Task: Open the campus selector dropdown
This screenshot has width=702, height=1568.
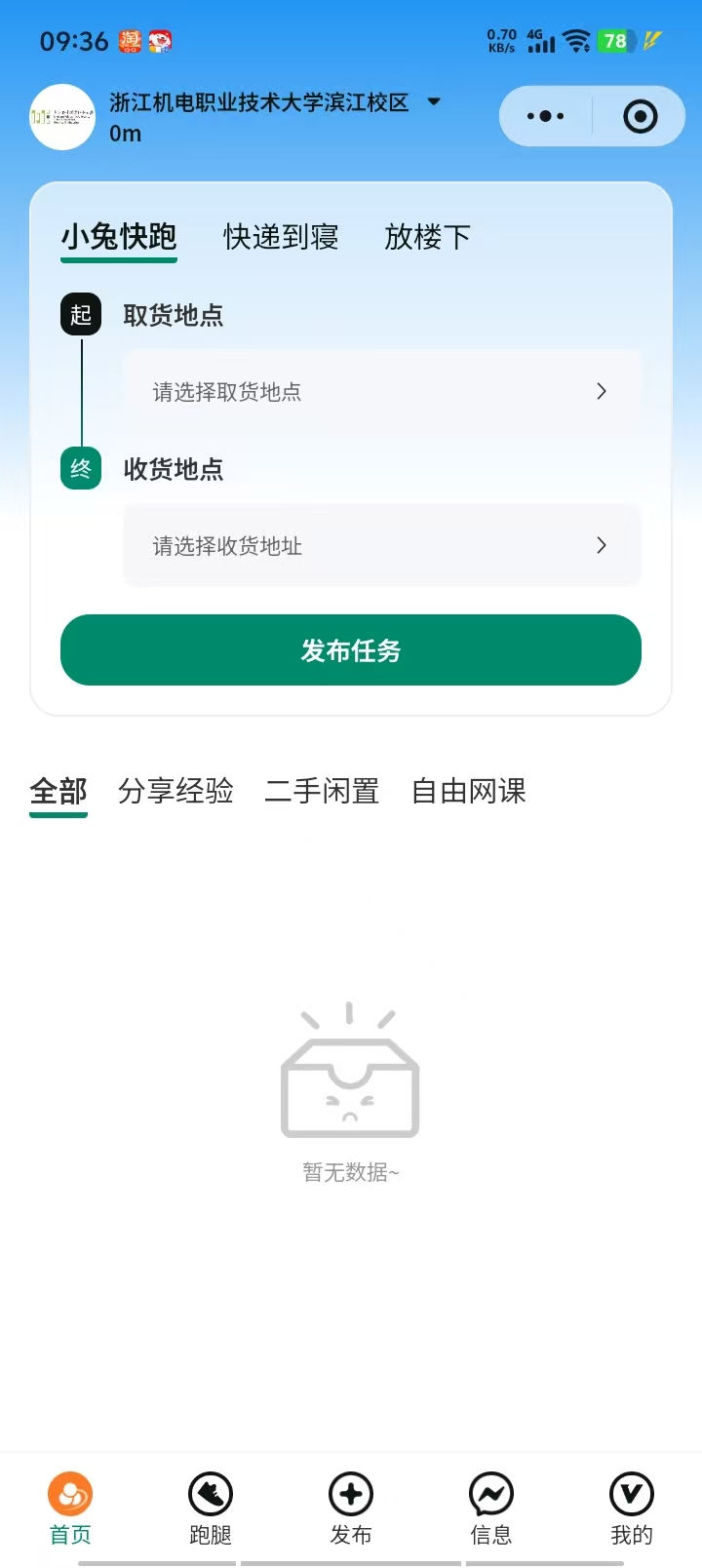Action: click(x=434, y=101)
